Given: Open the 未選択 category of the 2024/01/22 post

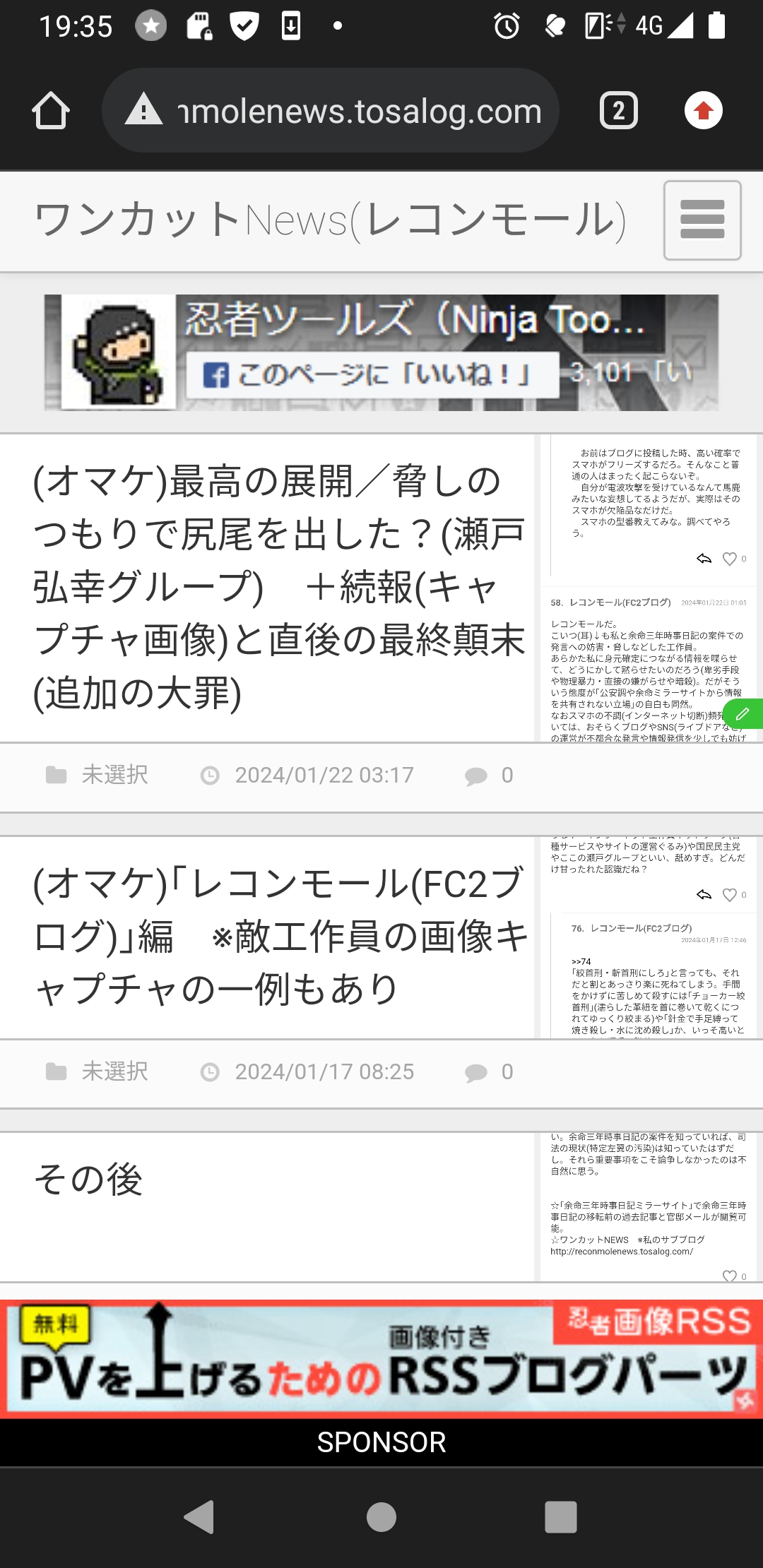Looking at the screenshot, I should pos(114,776).
